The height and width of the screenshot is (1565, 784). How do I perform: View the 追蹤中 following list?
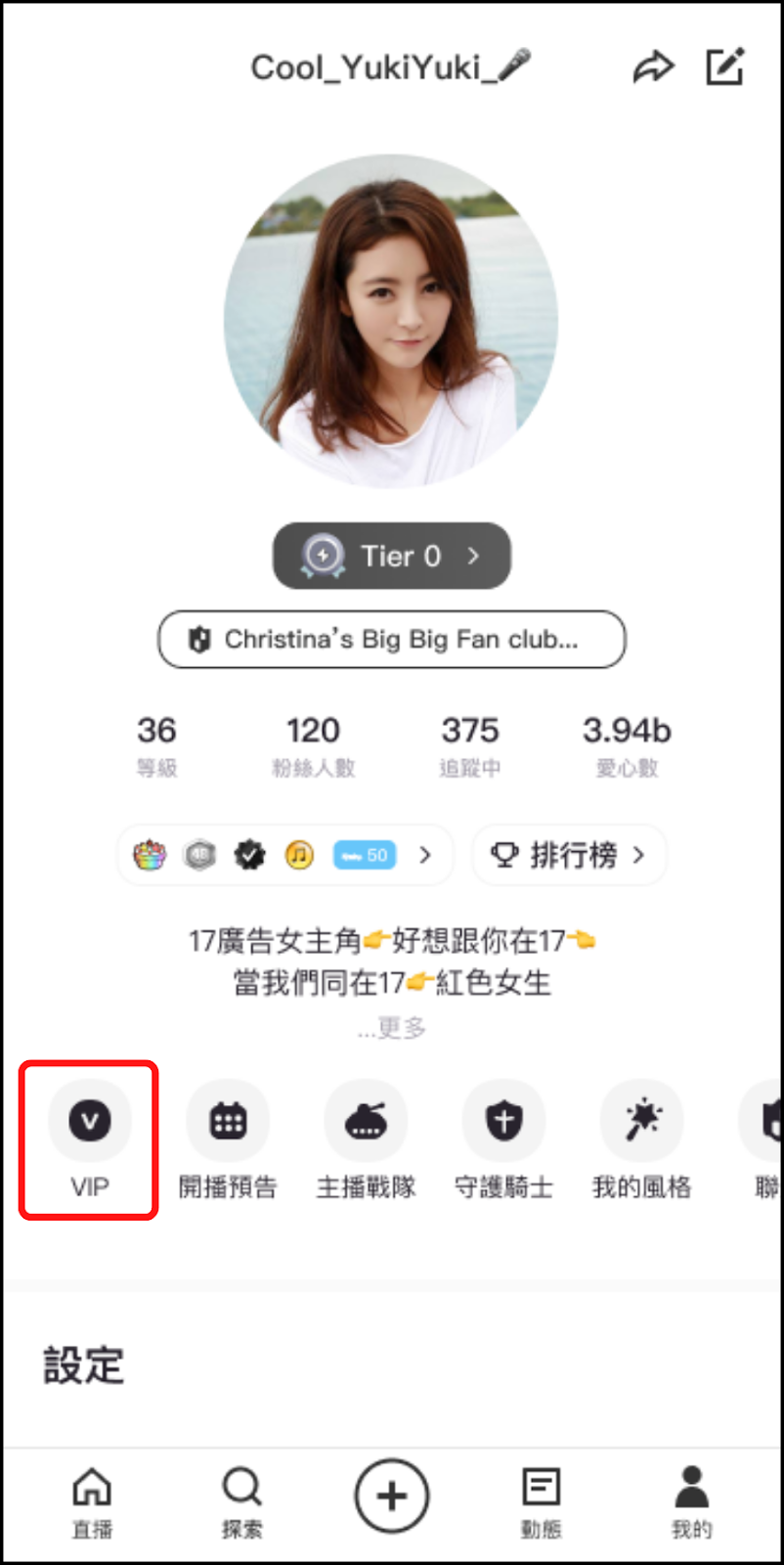470,743
